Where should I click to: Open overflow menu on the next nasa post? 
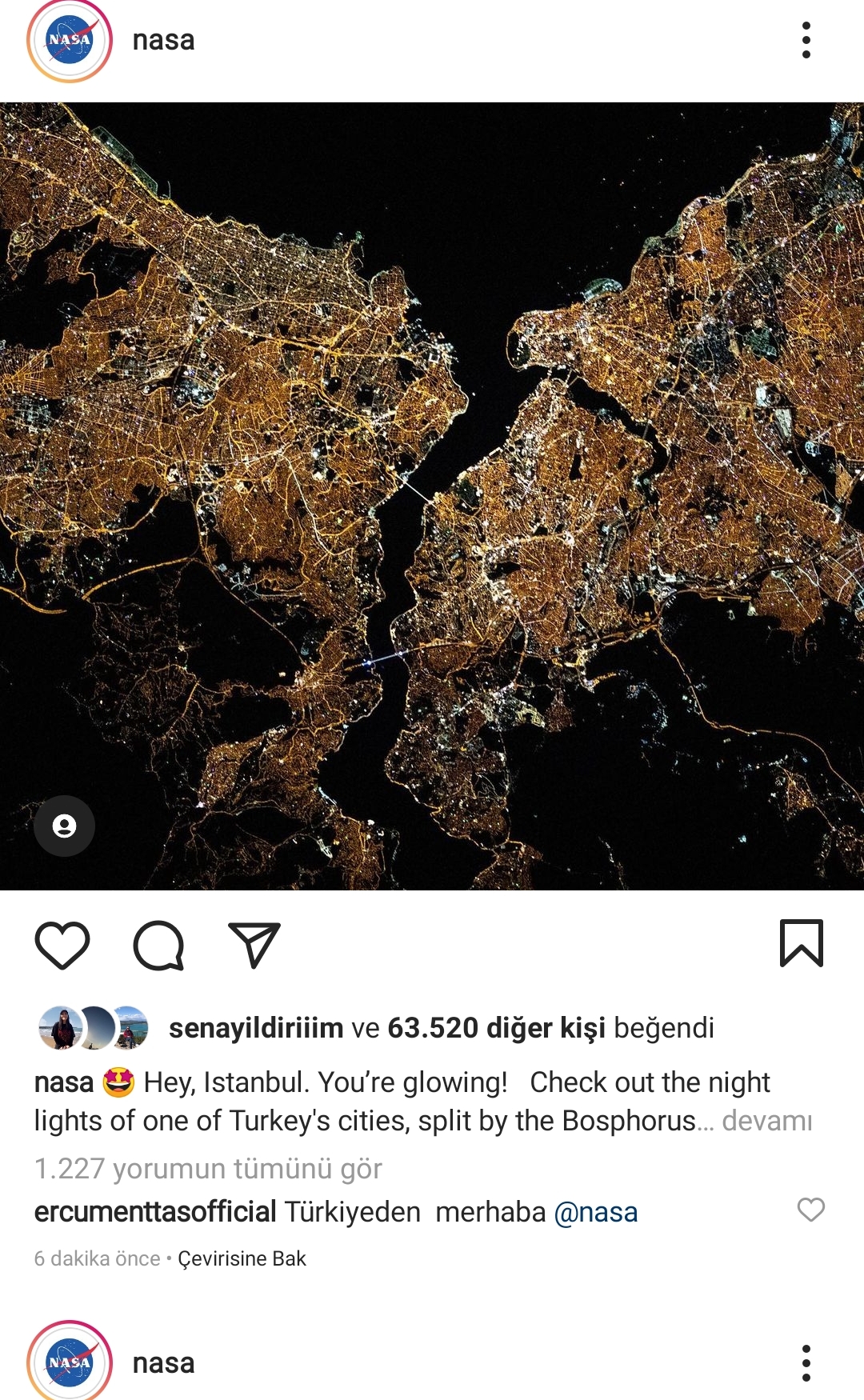806,1362
